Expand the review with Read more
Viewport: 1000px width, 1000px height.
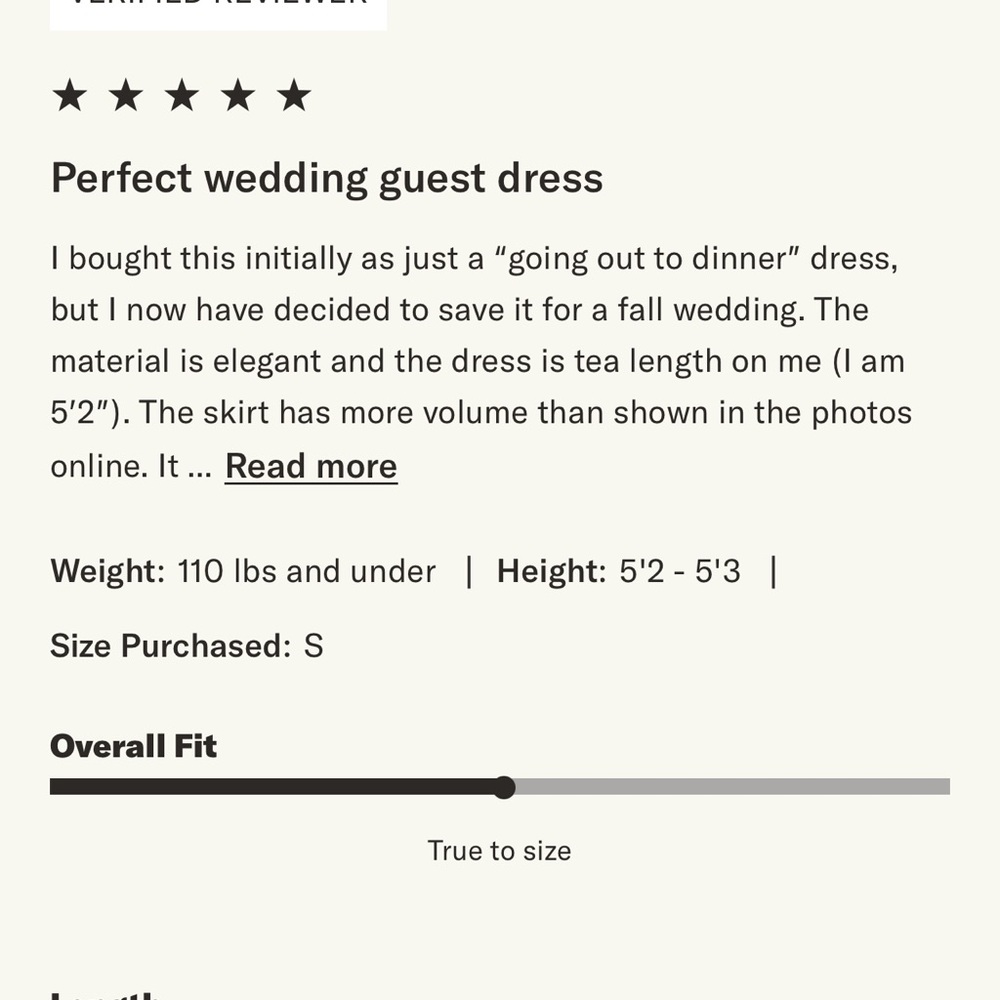pyautogui.click(x=311, y=466)
